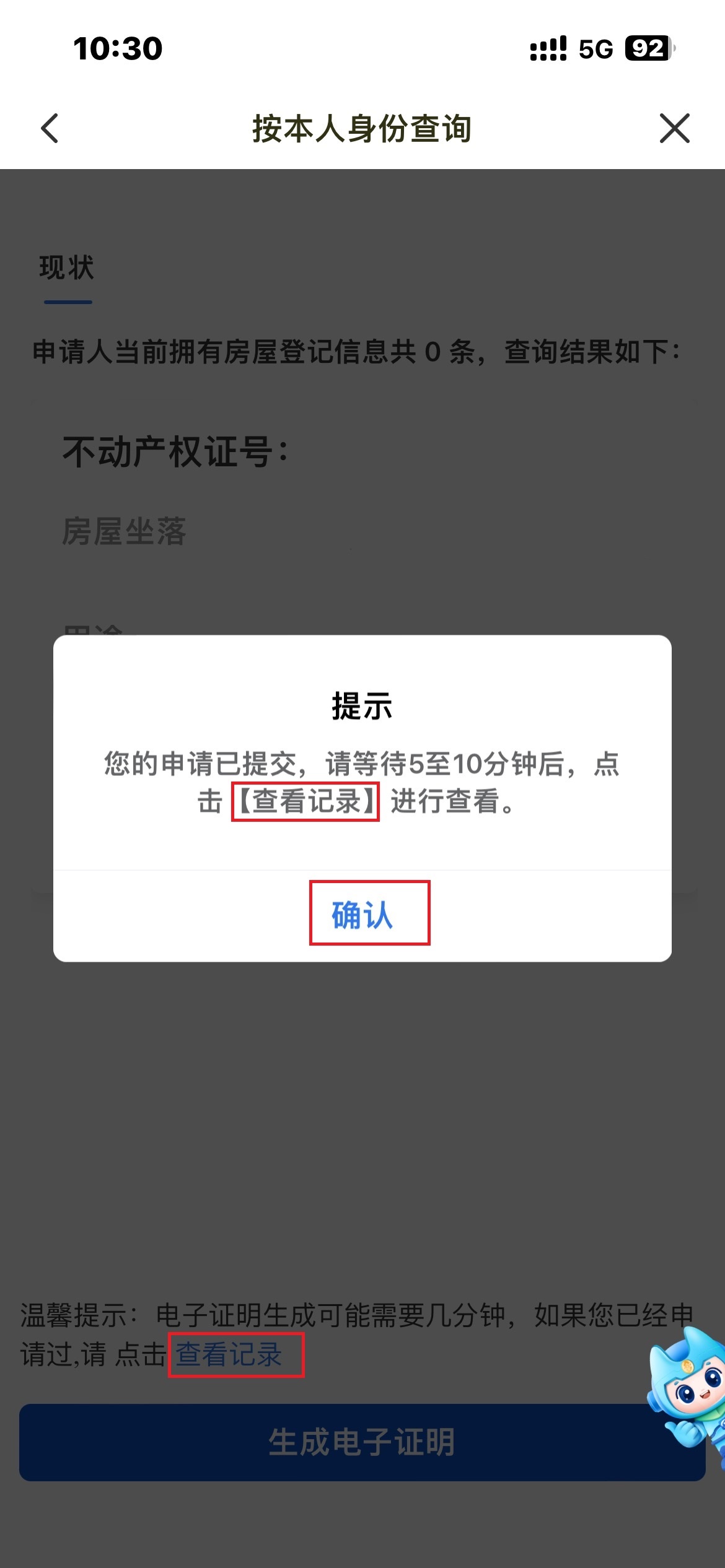Confirm the prompt dialog with 确认

click(362, 914)
